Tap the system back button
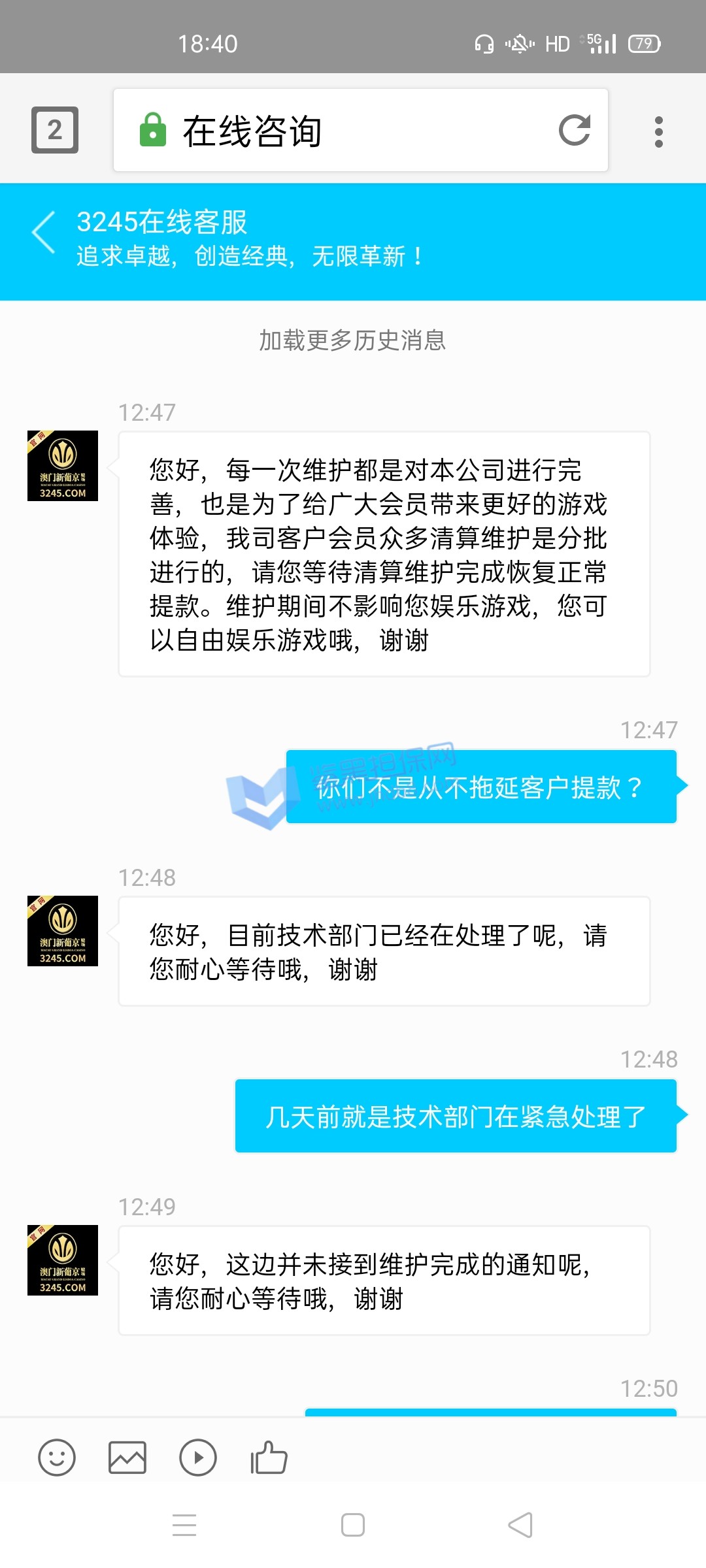This screenshot has width=706, height=1568. click(520, 1526)
